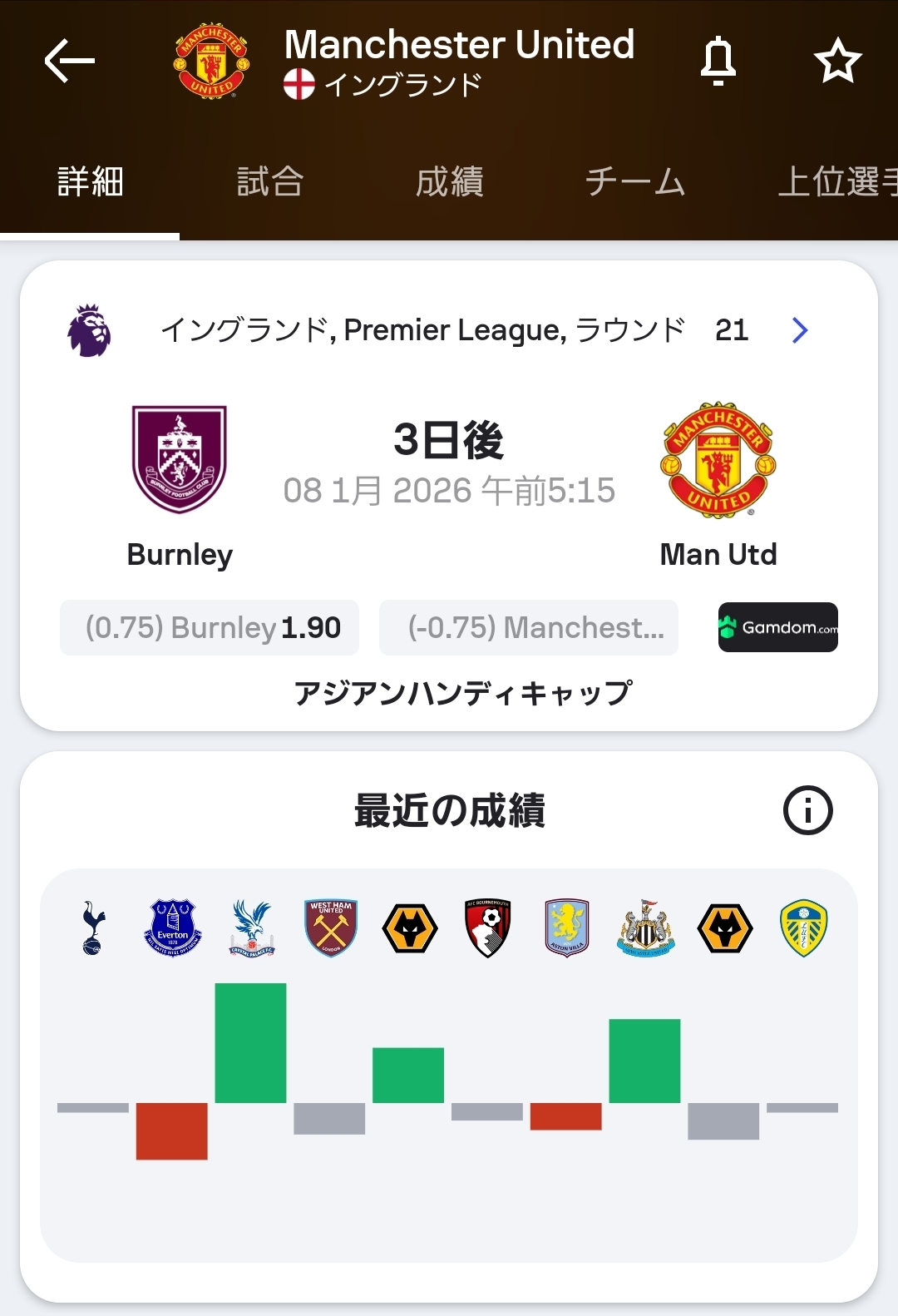Select the (0.75) Burnley 1.90 odds
This screenshot has height=1316, width=898.
pos(210,627)
